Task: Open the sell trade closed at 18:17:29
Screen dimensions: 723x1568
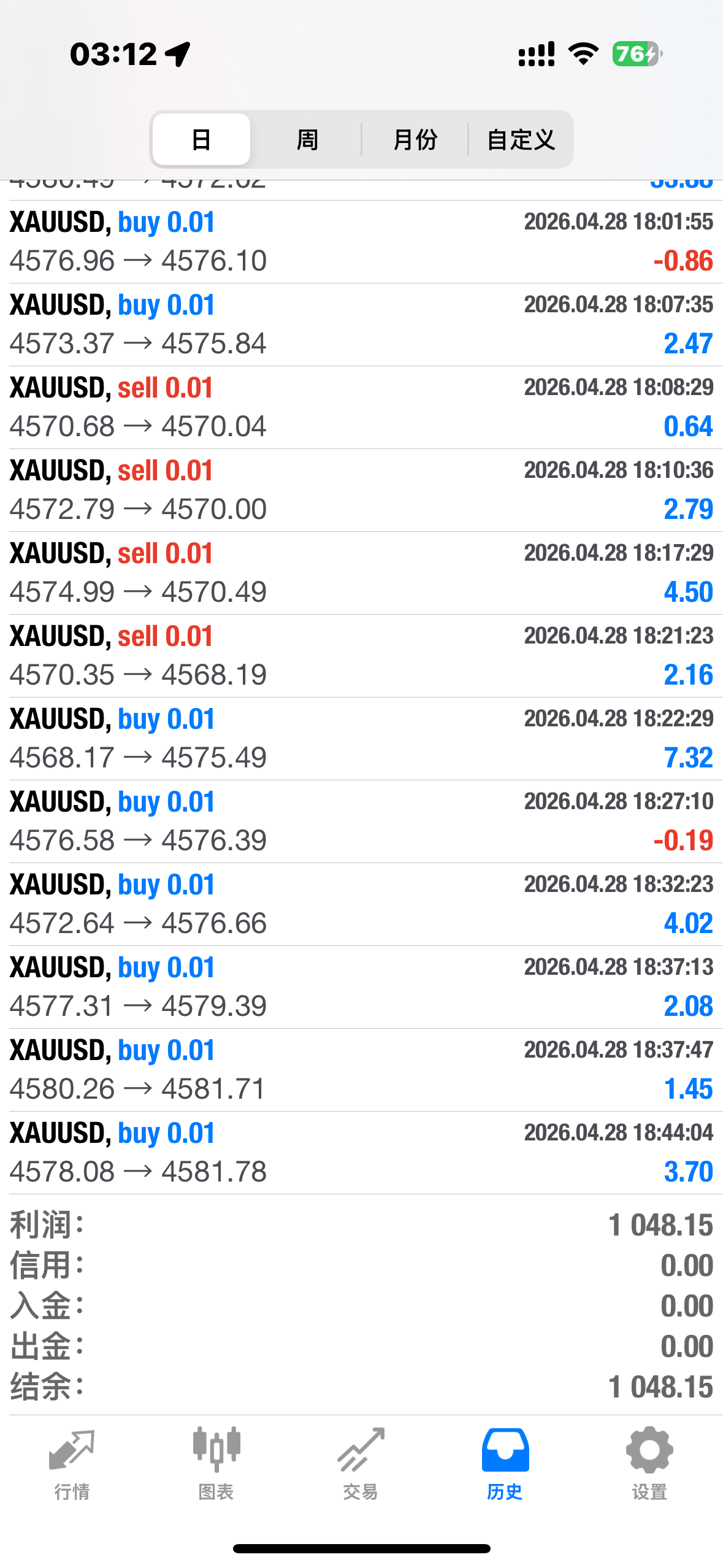Action: click(361, 573)
